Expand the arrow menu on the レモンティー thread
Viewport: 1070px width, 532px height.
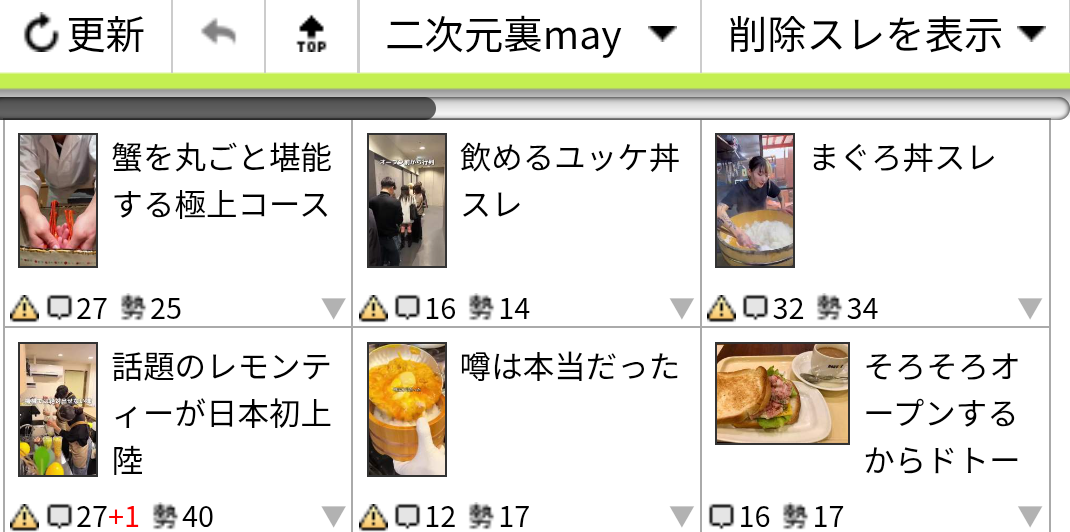pos(333,517)
